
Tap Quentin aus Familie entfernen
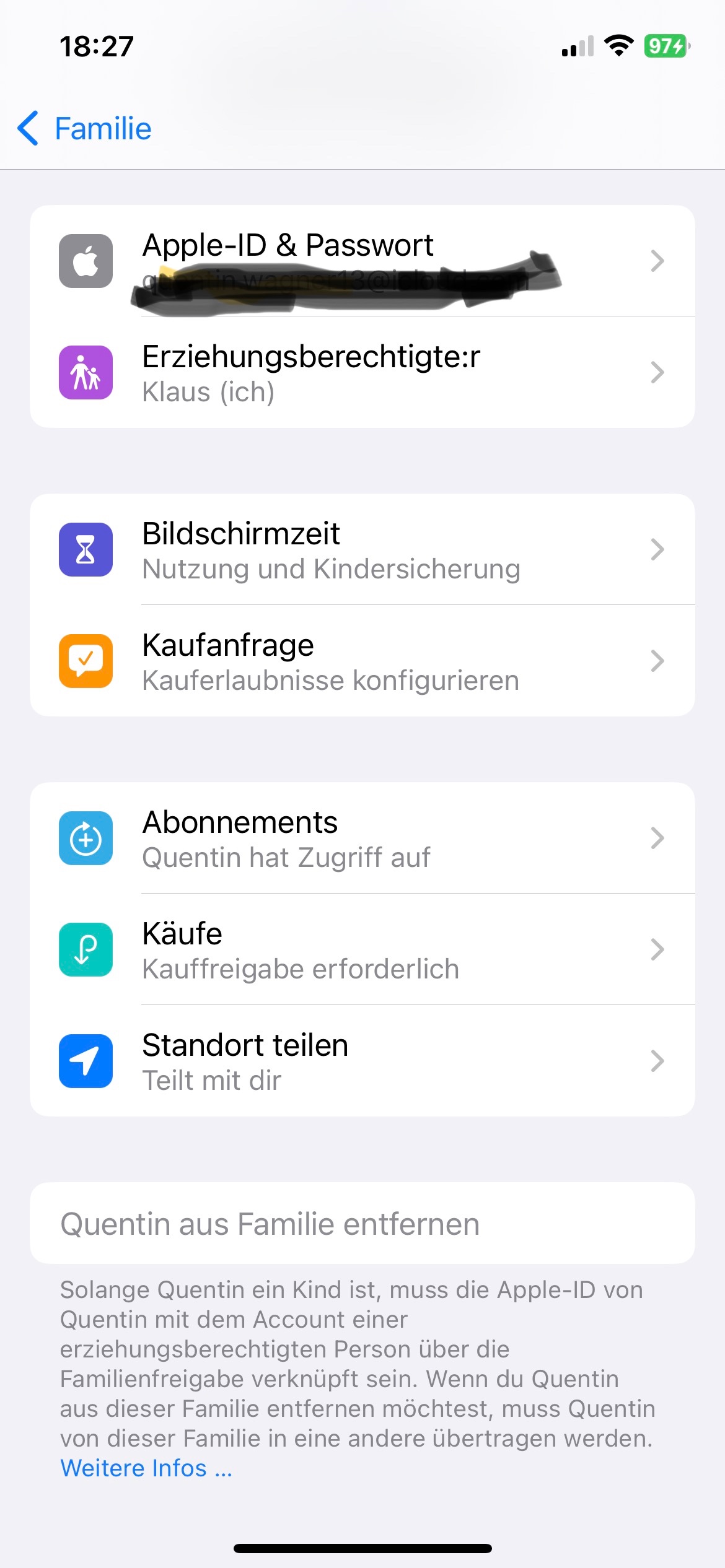pos(270,1224)
